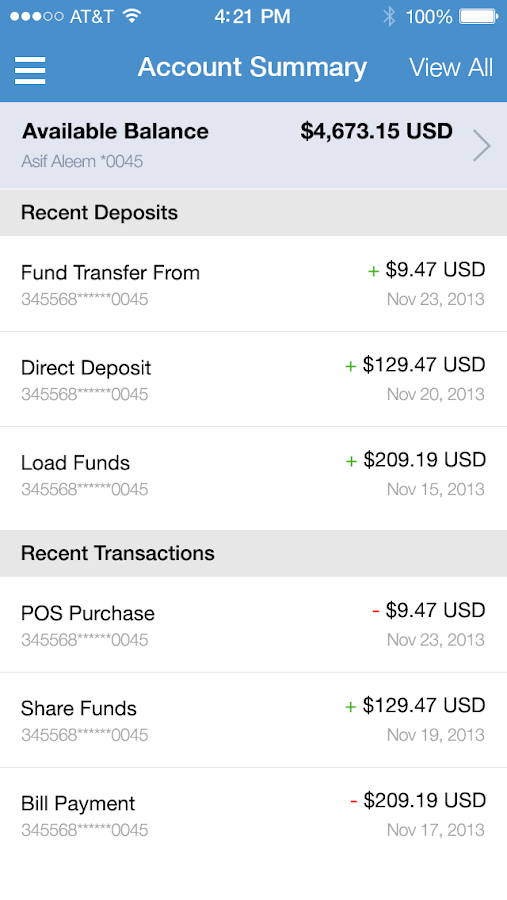View the Share Funds transaction
Screen dimensions: 507x900
pyautogui.click(x=253, y=720)
